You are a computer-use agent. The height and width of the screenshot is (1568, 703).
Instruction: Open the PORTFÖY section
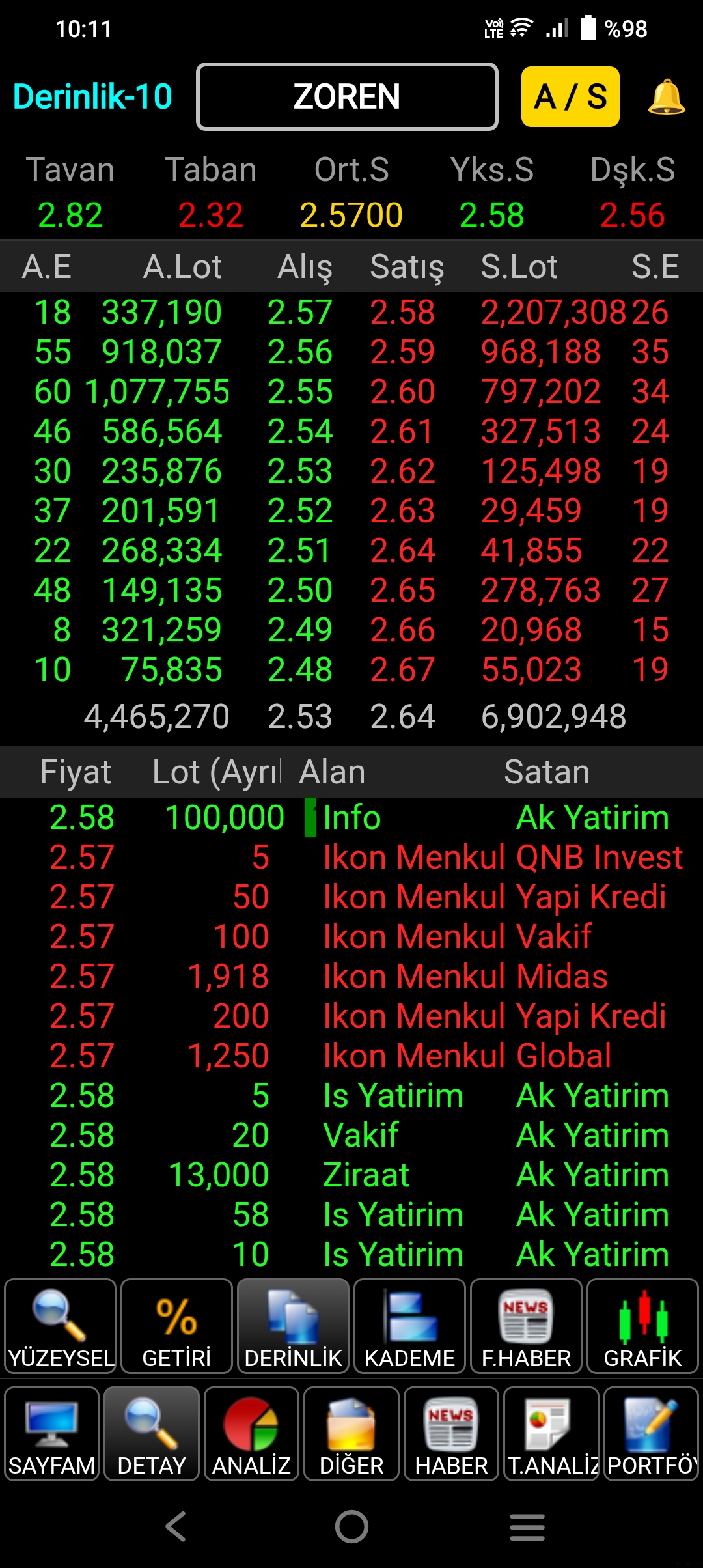651,1434
